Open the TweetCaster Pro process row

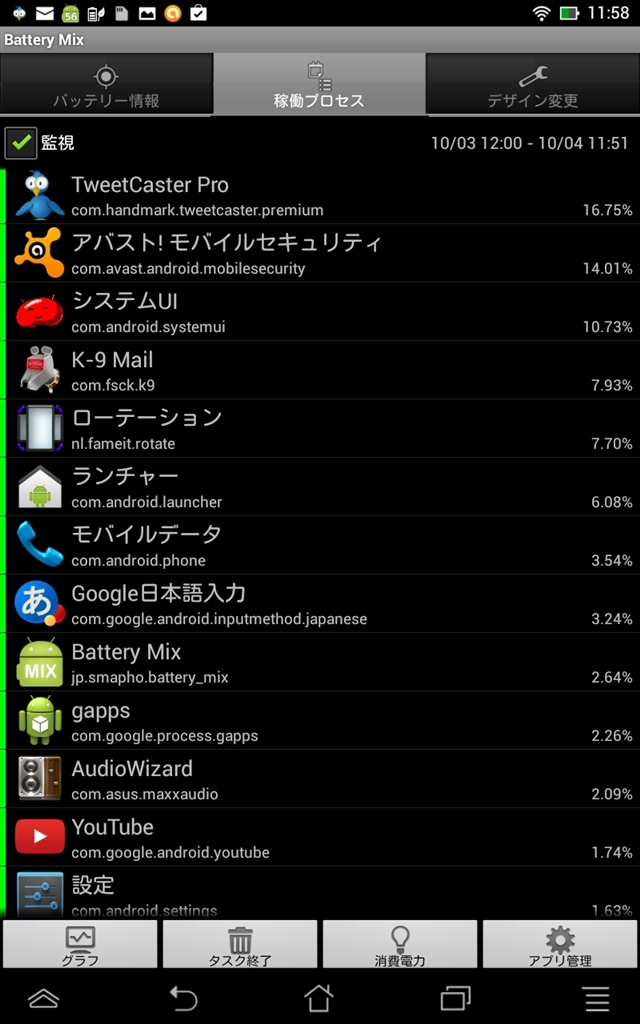(320, 196)
